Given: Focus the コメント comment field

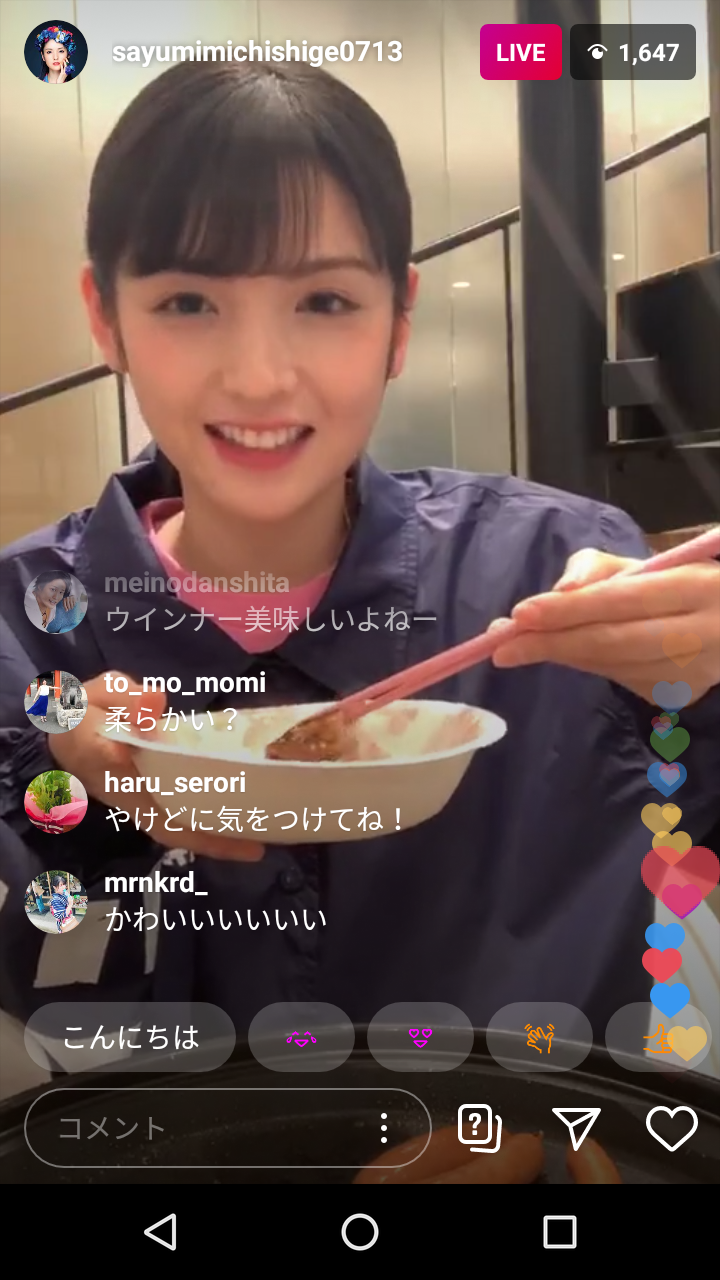Looking at the screenshot, I should (200, 1128).
